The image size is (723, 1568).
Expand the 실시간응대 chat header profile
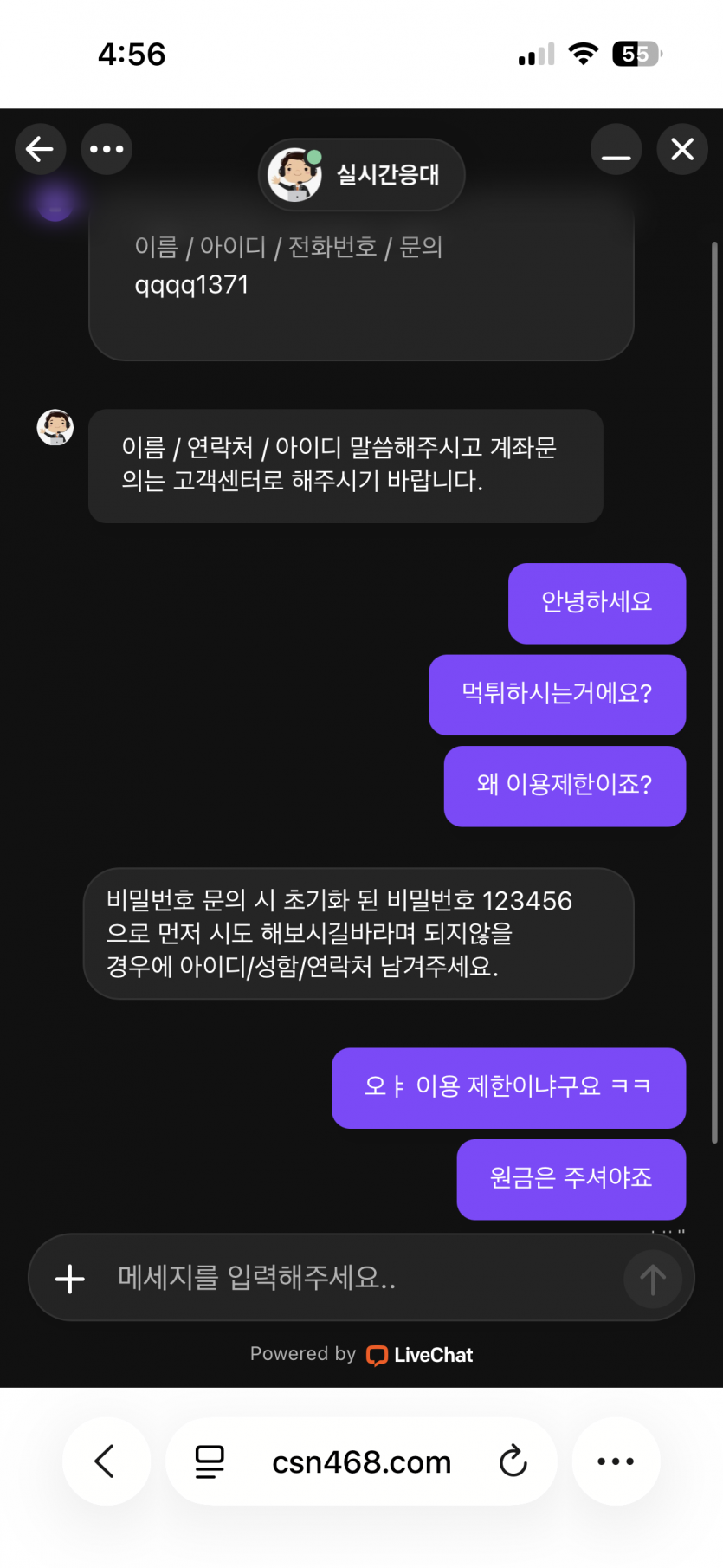361,174
